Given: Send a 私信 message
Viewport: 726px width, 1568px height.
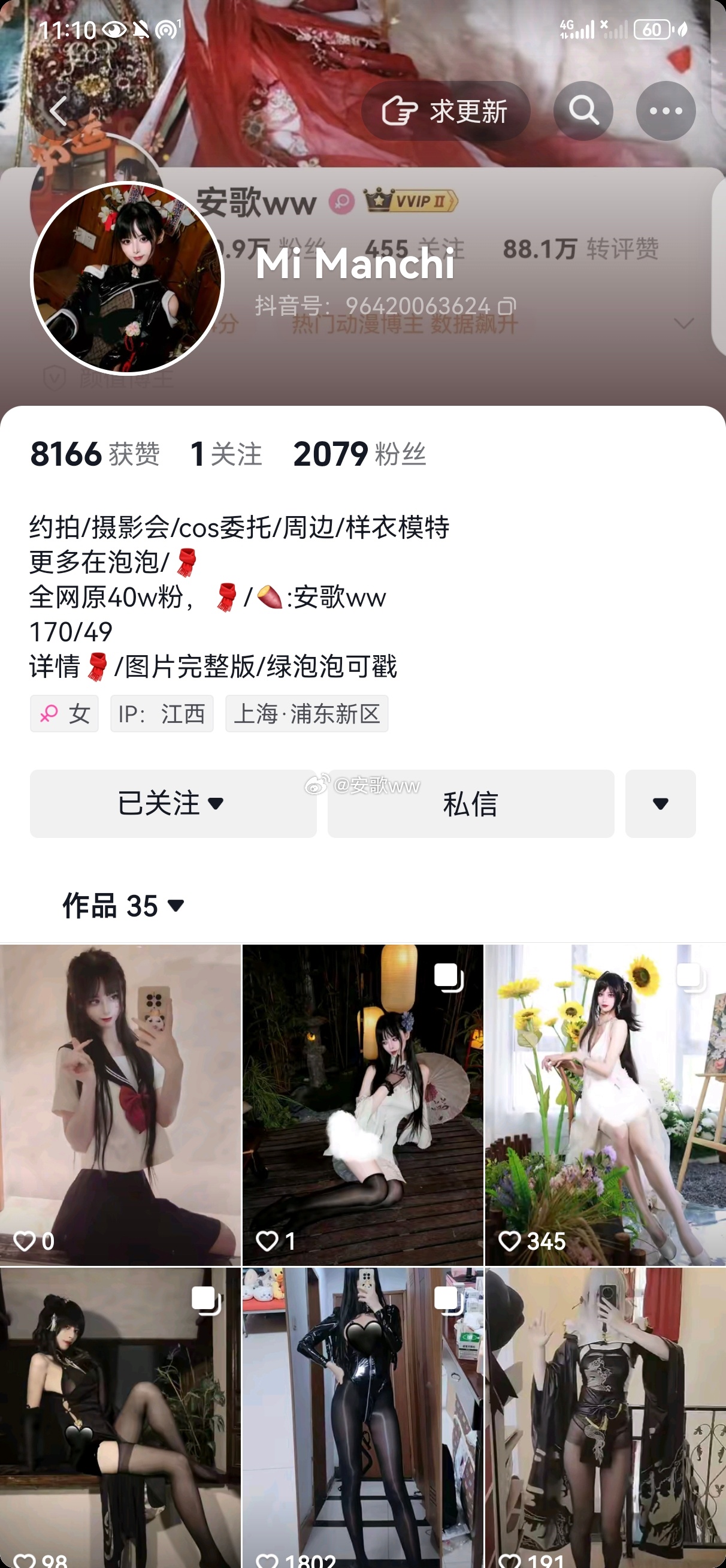Looking at the screenshot, I should pyautogui.click(x=470, y=803).
